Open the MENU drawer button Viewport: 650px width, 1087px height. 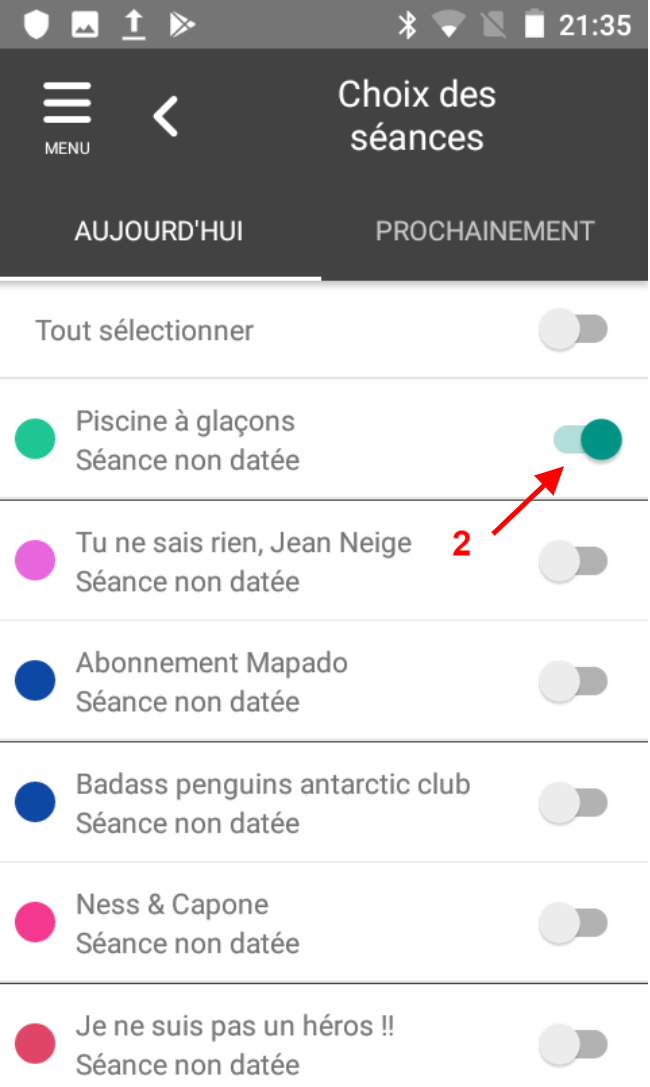[67, 115]
